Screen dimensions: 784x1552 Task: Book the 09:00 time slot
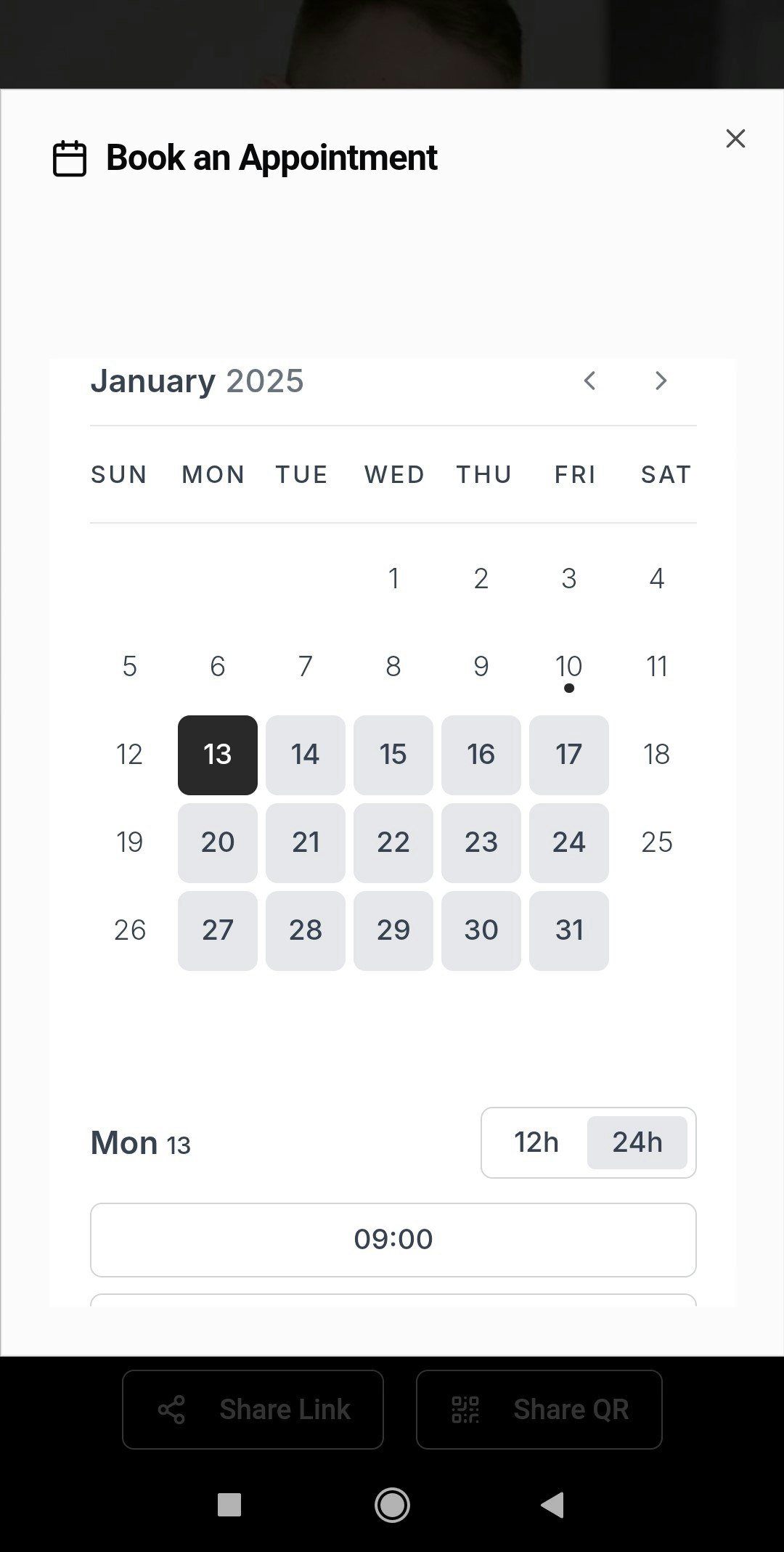pos(393,1240)
